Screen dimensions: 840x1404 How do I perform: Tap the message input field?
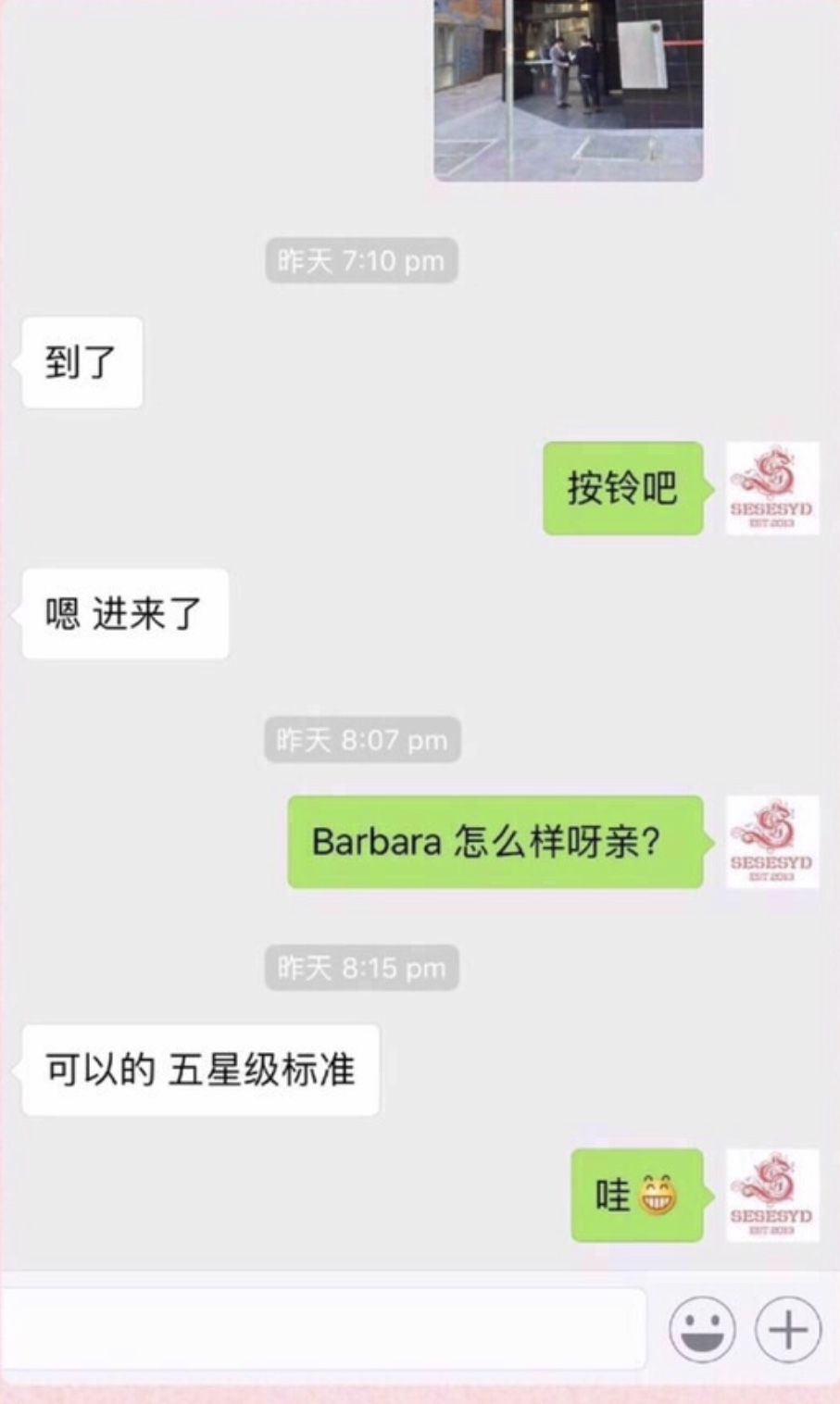[322, 1328]
